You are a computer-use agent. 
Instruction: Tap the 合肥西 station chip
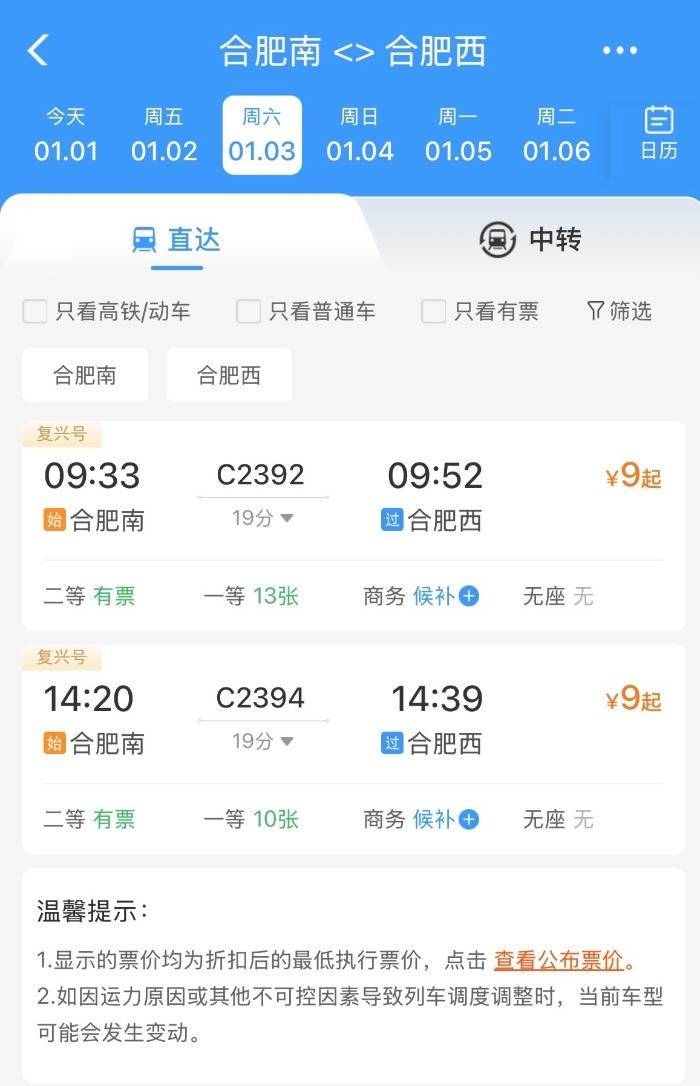coord(229,375)
